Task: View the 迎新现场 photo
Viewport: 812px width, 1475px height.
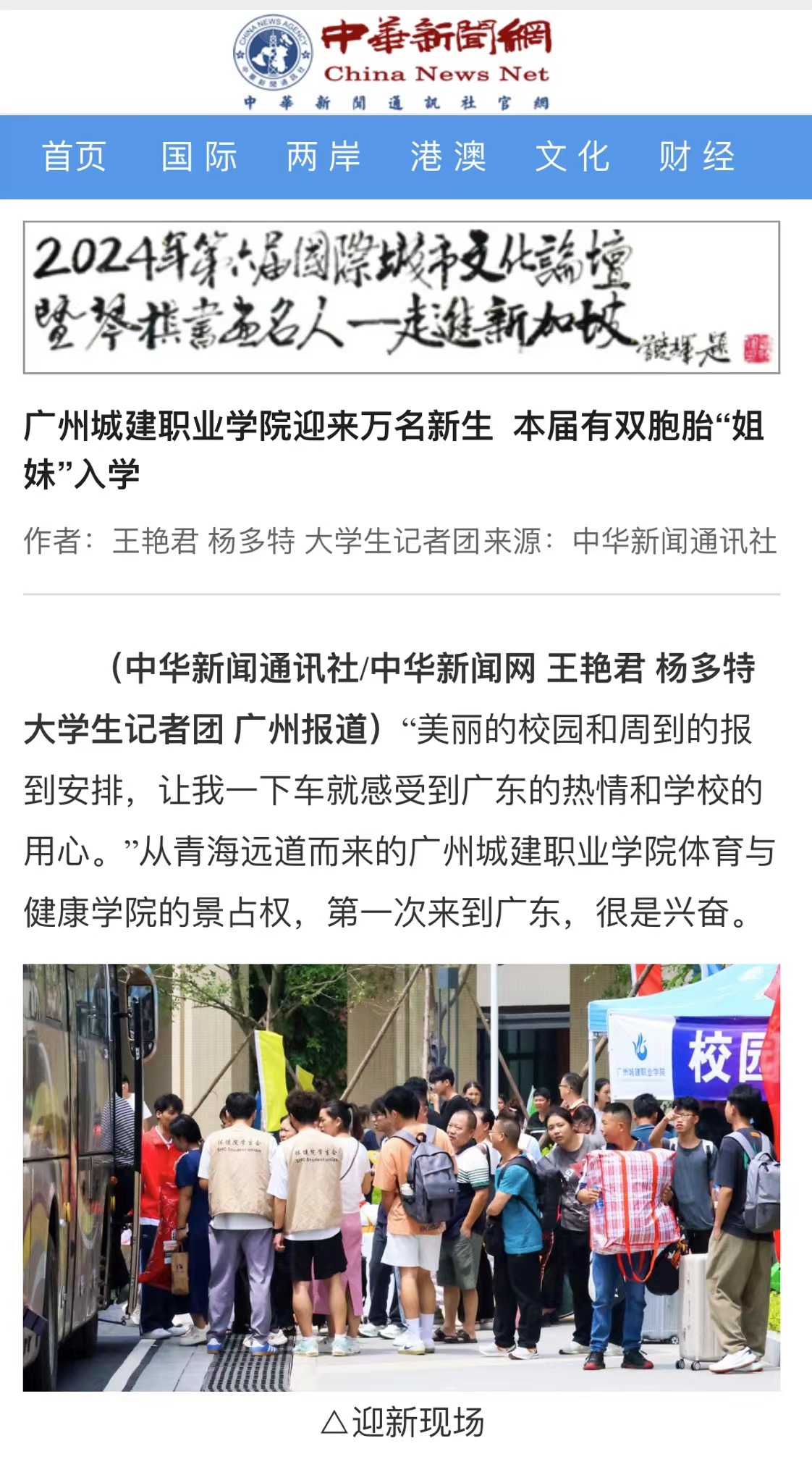Action: [x=401, y=1176]
